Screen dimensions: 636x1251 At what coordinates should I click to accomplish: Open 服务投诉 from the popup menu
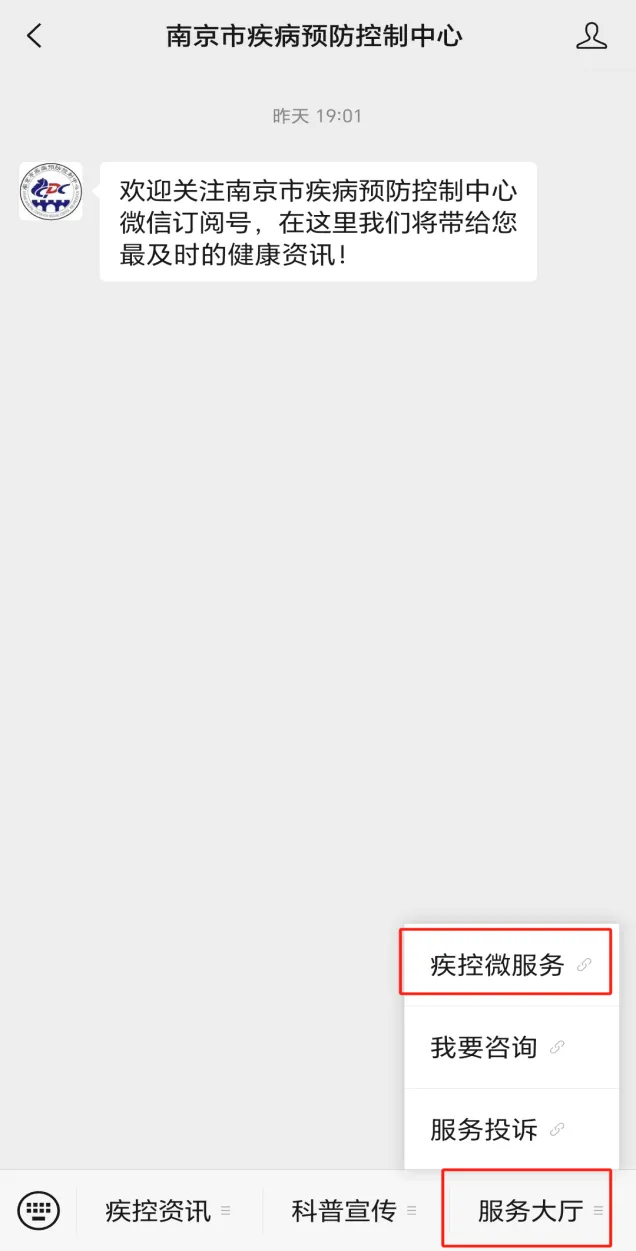click(511, 1129)
